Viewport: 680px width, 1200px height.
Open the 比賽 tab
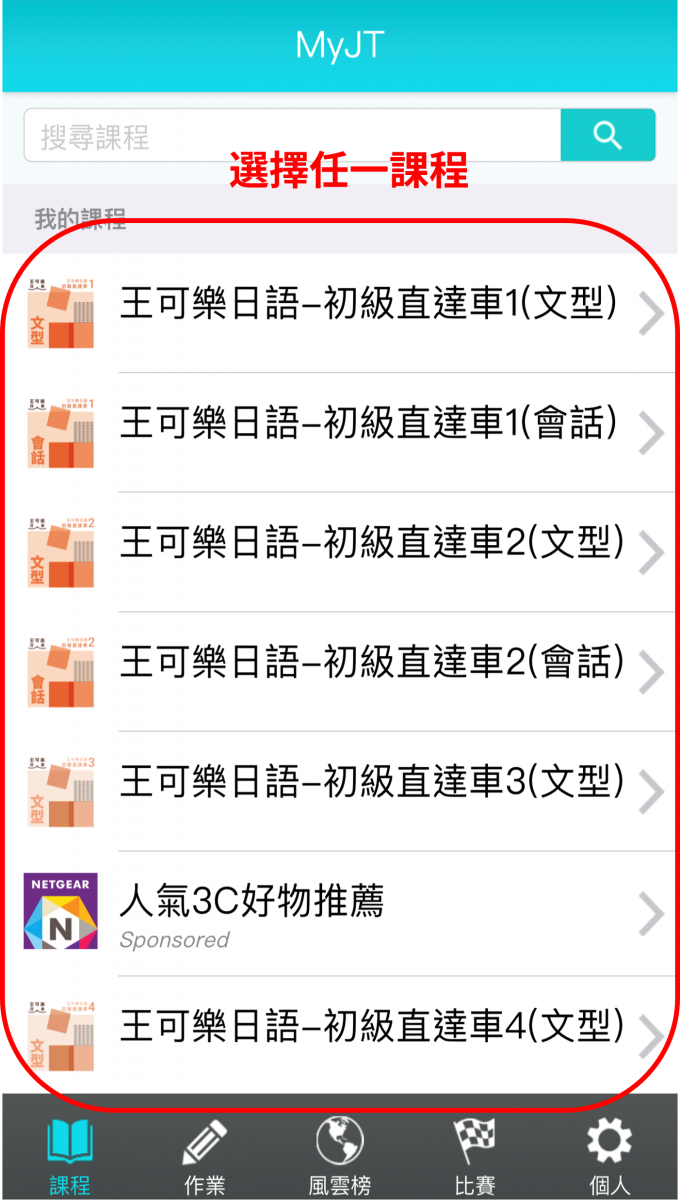pos(474,1157)
